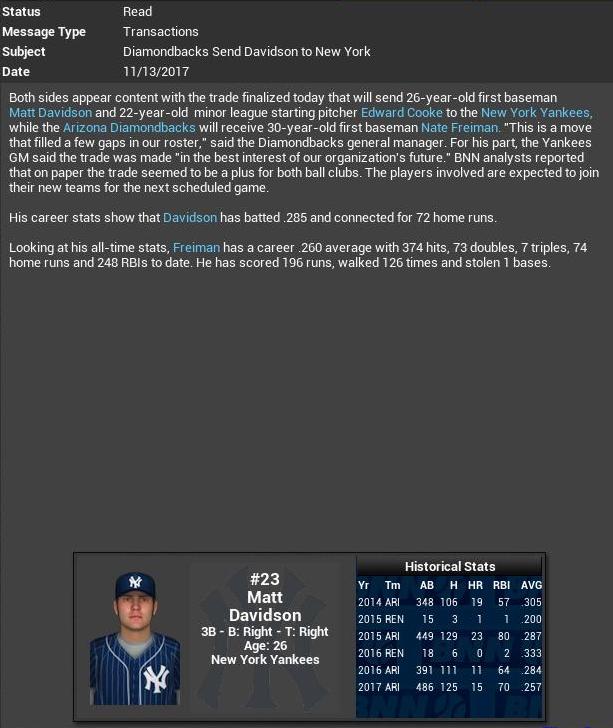
Task: Tap Freiman link in all-time stats paragraph
Action: [x=196, y=247]
